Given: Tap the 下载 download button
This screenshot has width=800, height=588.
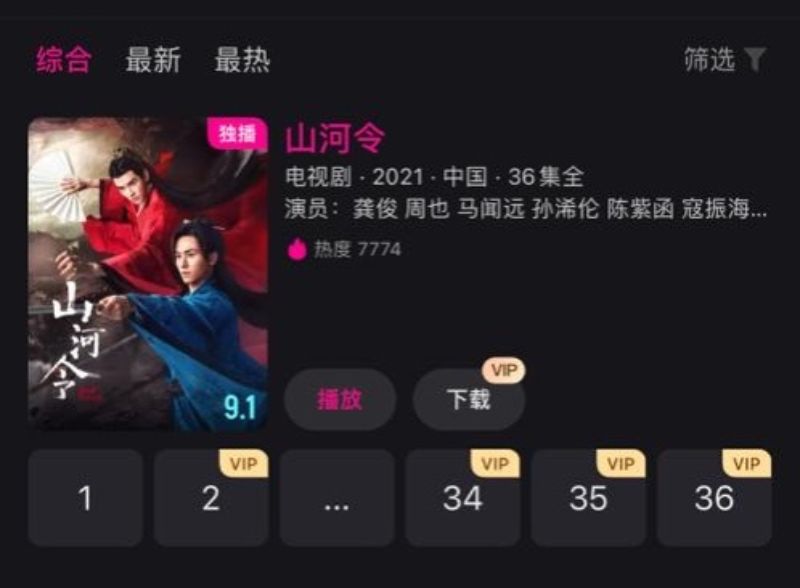Looking at the screenshot, I should click(x=468, y=399).
